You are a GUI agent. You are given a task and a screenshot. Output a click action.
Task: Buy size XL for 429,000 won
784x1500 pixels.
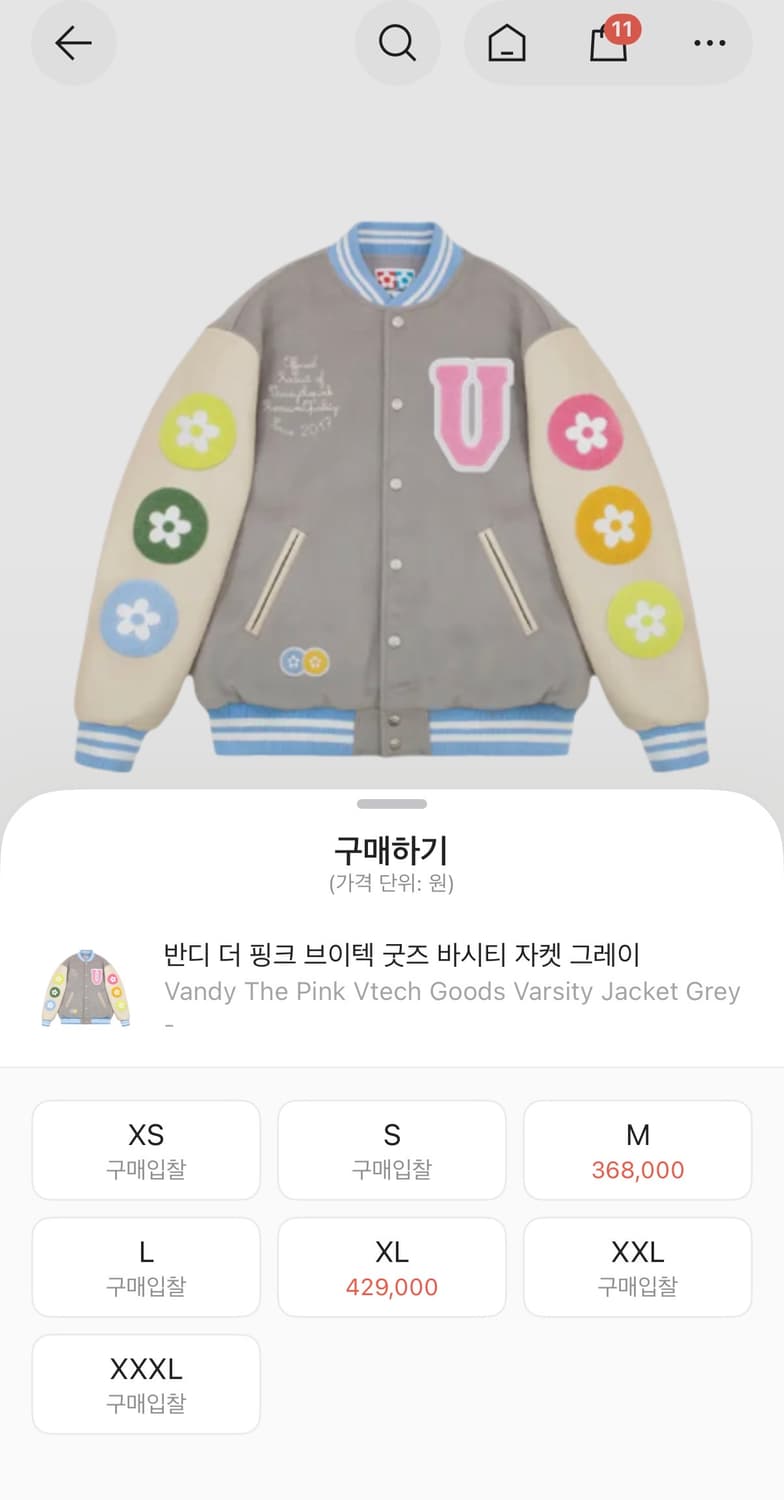tap(391, 1266)
